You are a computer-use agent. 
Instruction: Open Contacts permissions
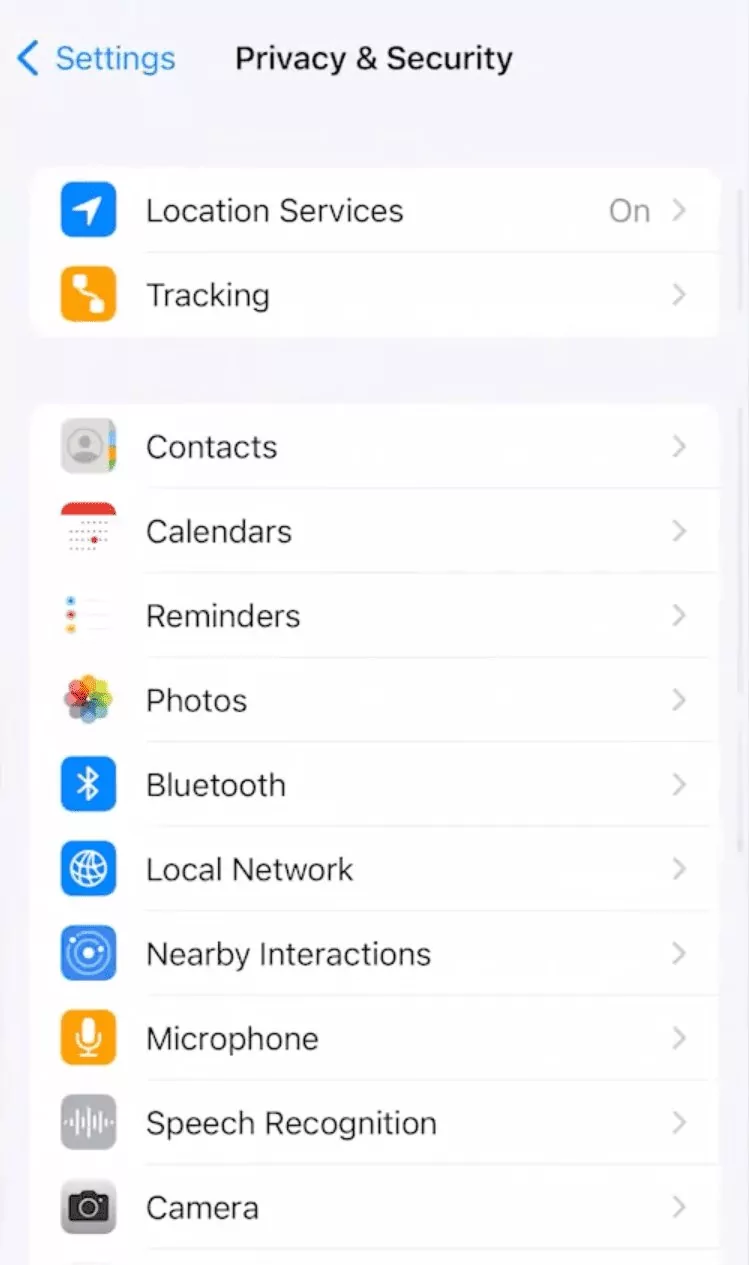tap(680, 446)
